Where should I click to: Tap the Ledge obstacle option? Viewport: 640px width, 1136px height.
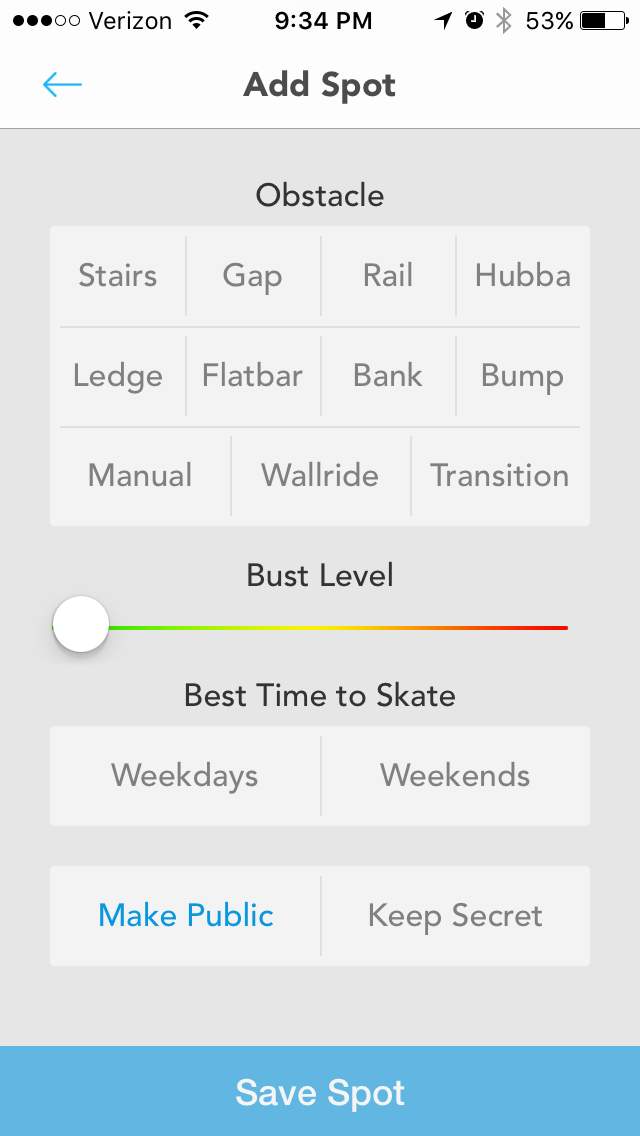(118, 376)
